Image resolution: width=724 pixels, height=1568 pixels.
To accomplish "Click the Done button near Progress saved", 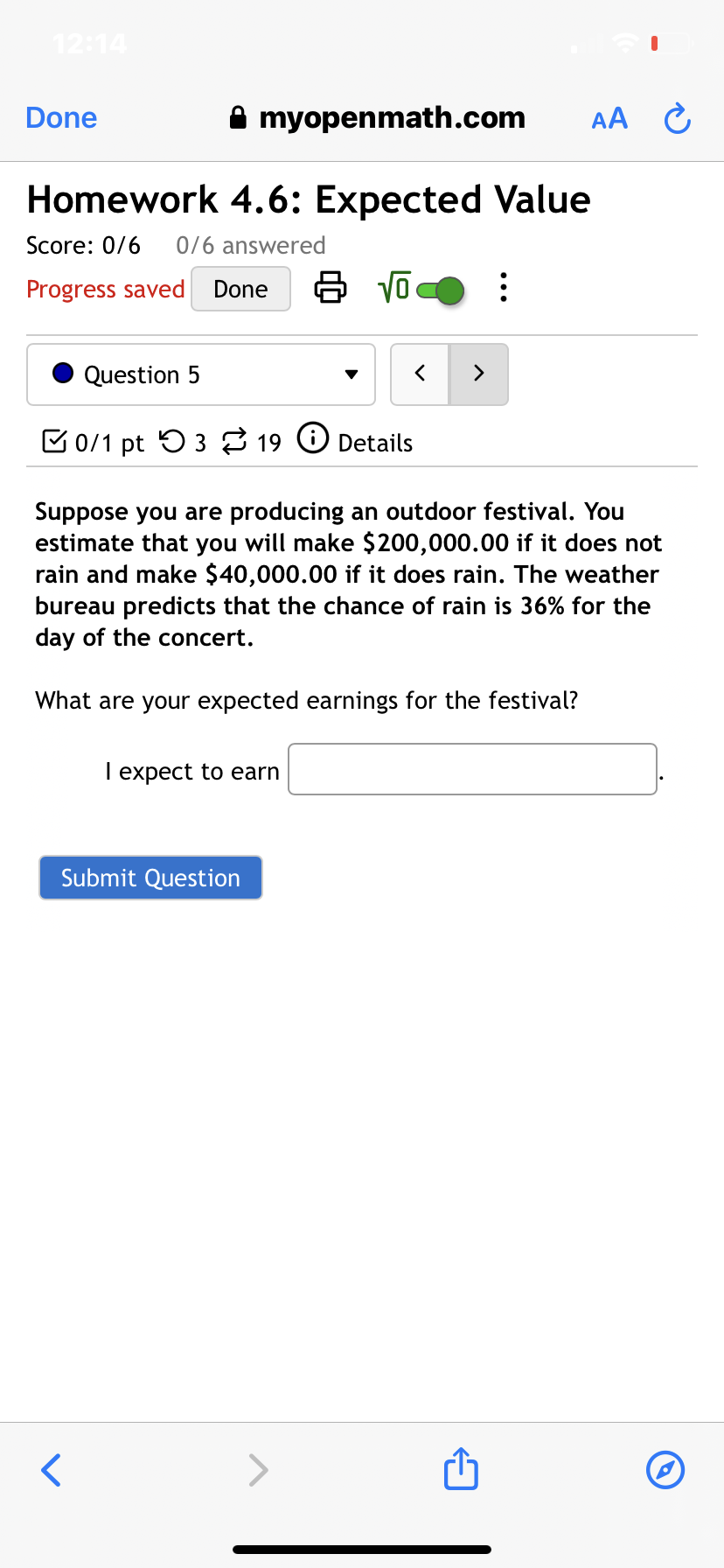I will [240, 289].
